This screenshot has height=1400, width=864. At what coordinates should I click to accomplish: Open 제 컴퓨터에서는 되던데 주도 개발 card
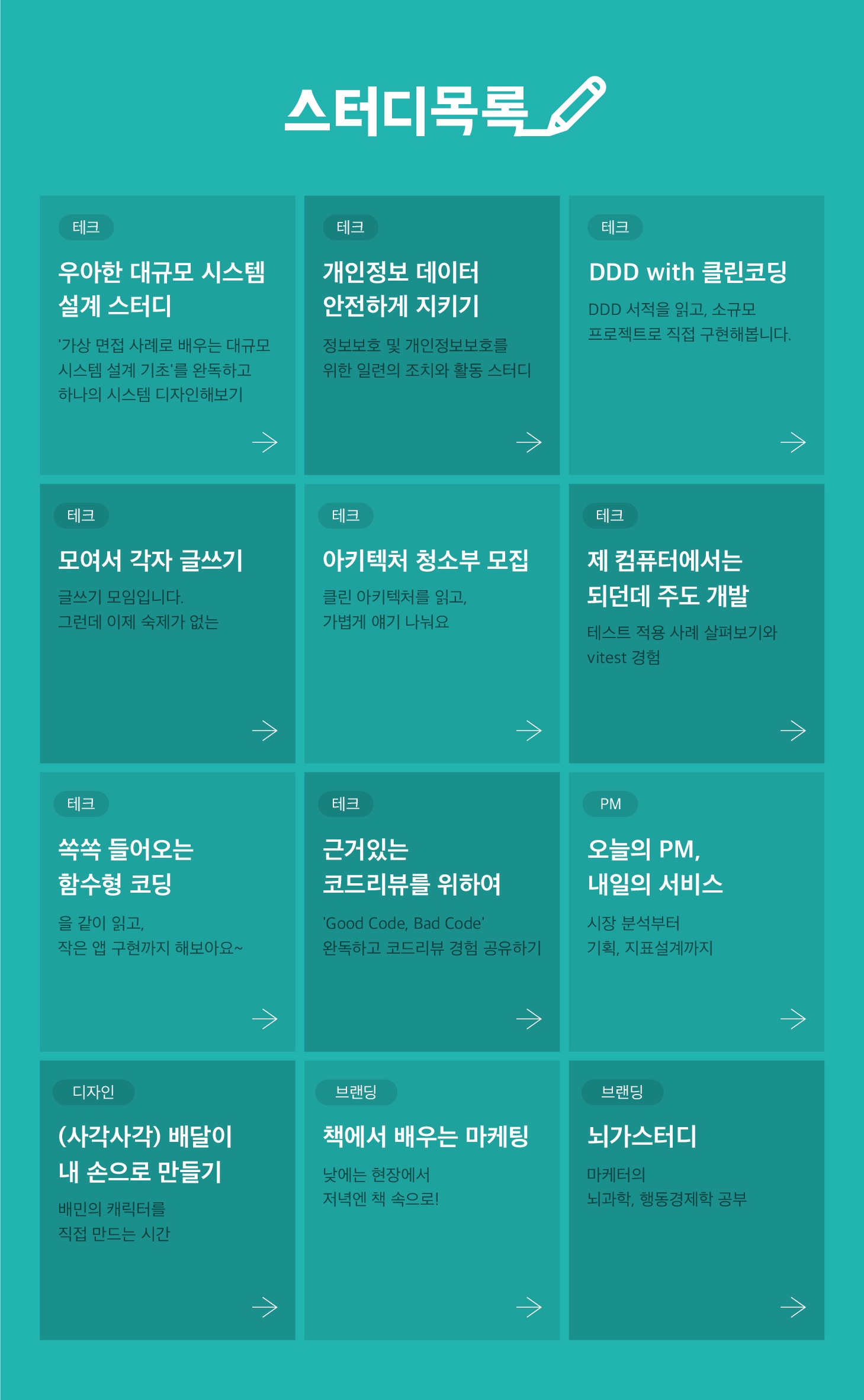(696, 623)
